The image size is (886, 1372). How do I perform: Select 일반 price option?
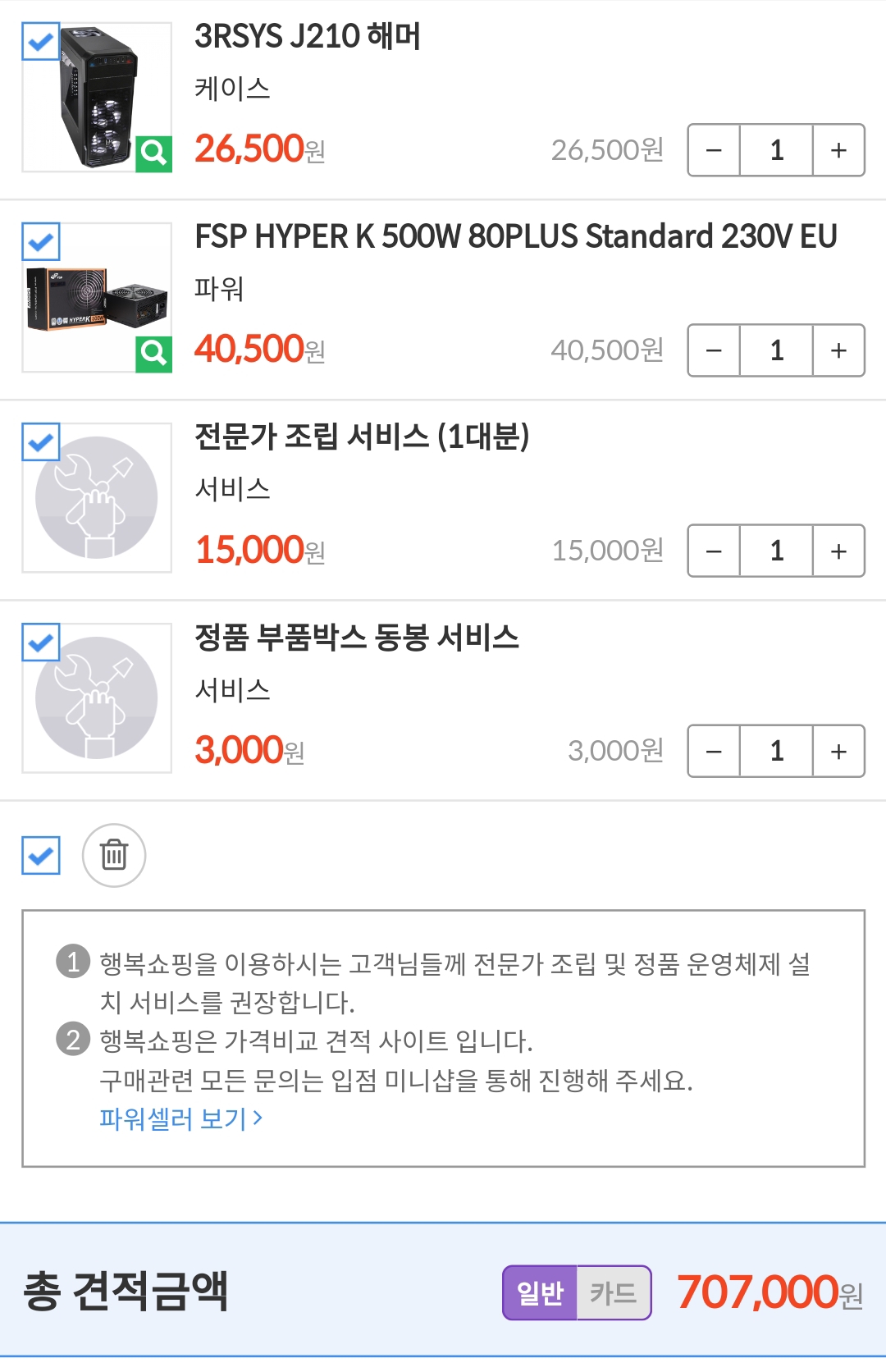(540, 1293)
